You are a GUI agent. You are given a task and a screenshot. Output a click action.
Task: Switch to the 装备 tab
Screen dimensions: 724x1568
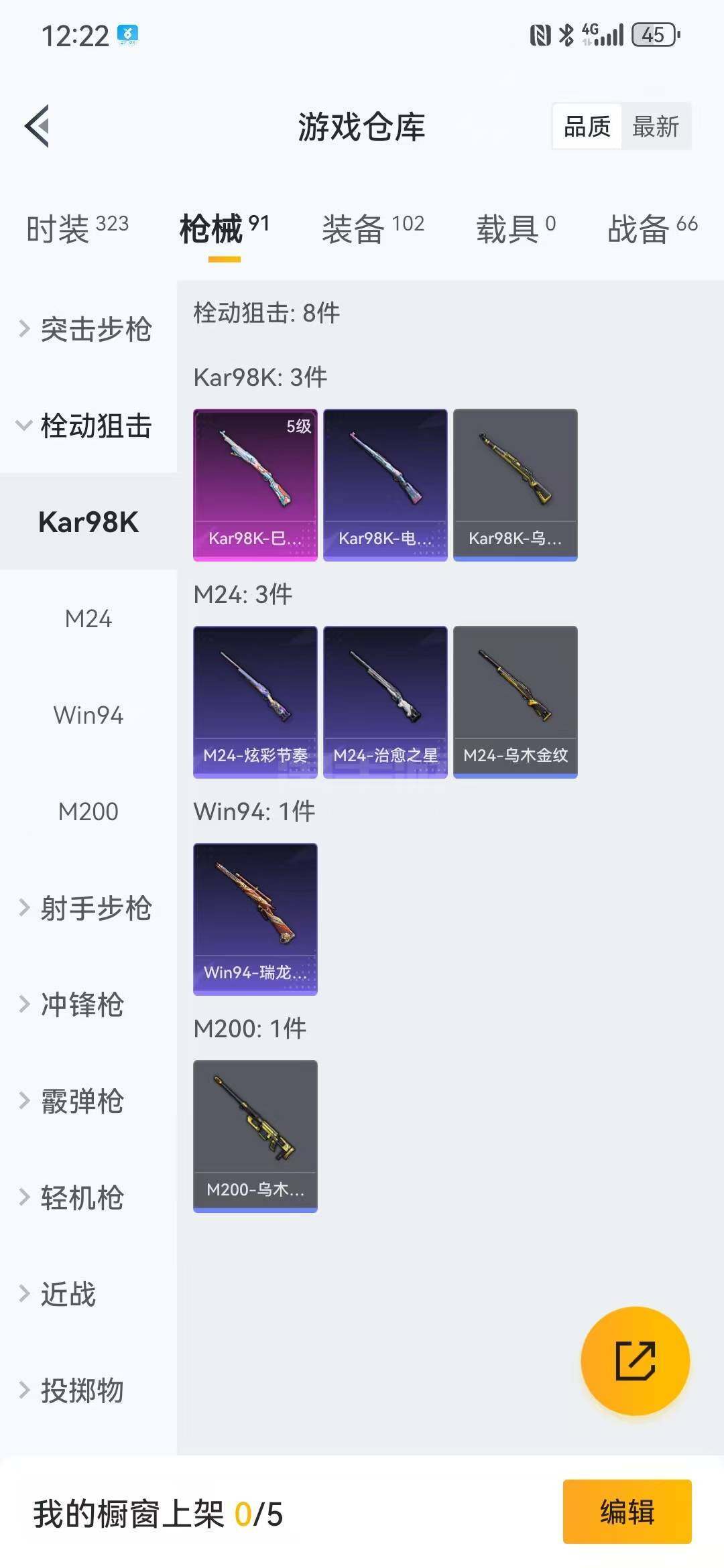click(373, 229)
